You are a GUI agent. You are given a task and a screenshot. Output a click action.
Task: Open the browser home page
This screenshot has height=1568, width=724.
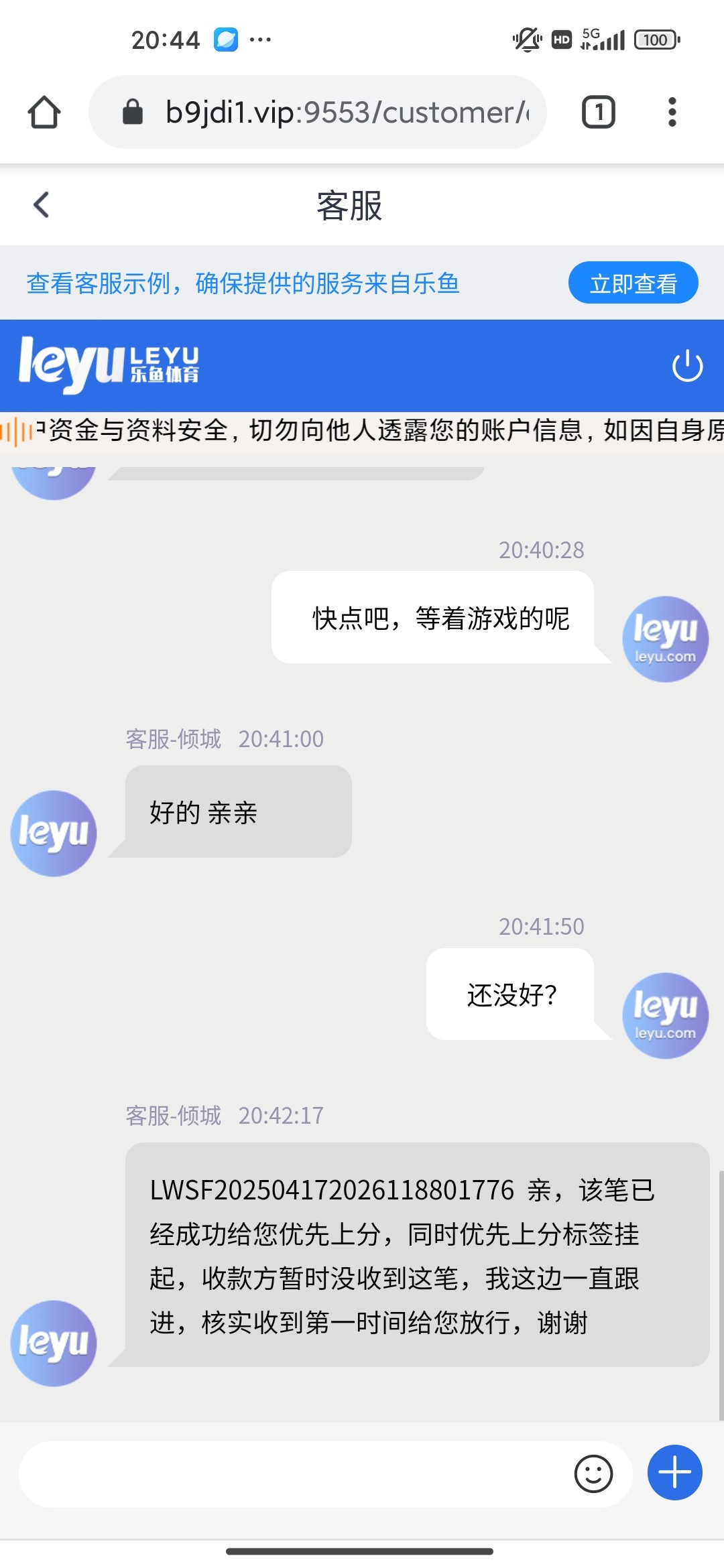44,112
